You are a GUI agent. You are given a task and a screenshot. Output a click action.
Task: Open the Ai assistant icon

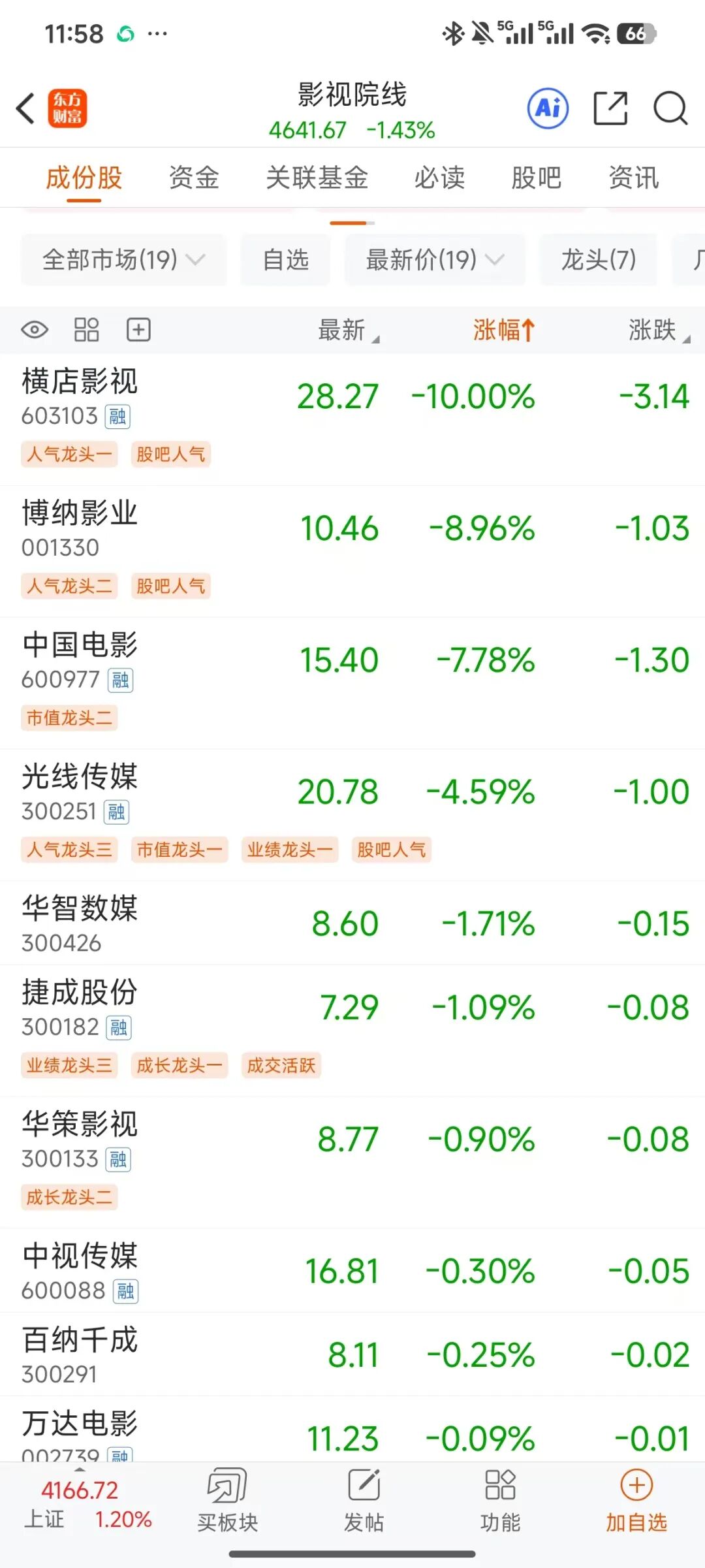coord(548,108)
